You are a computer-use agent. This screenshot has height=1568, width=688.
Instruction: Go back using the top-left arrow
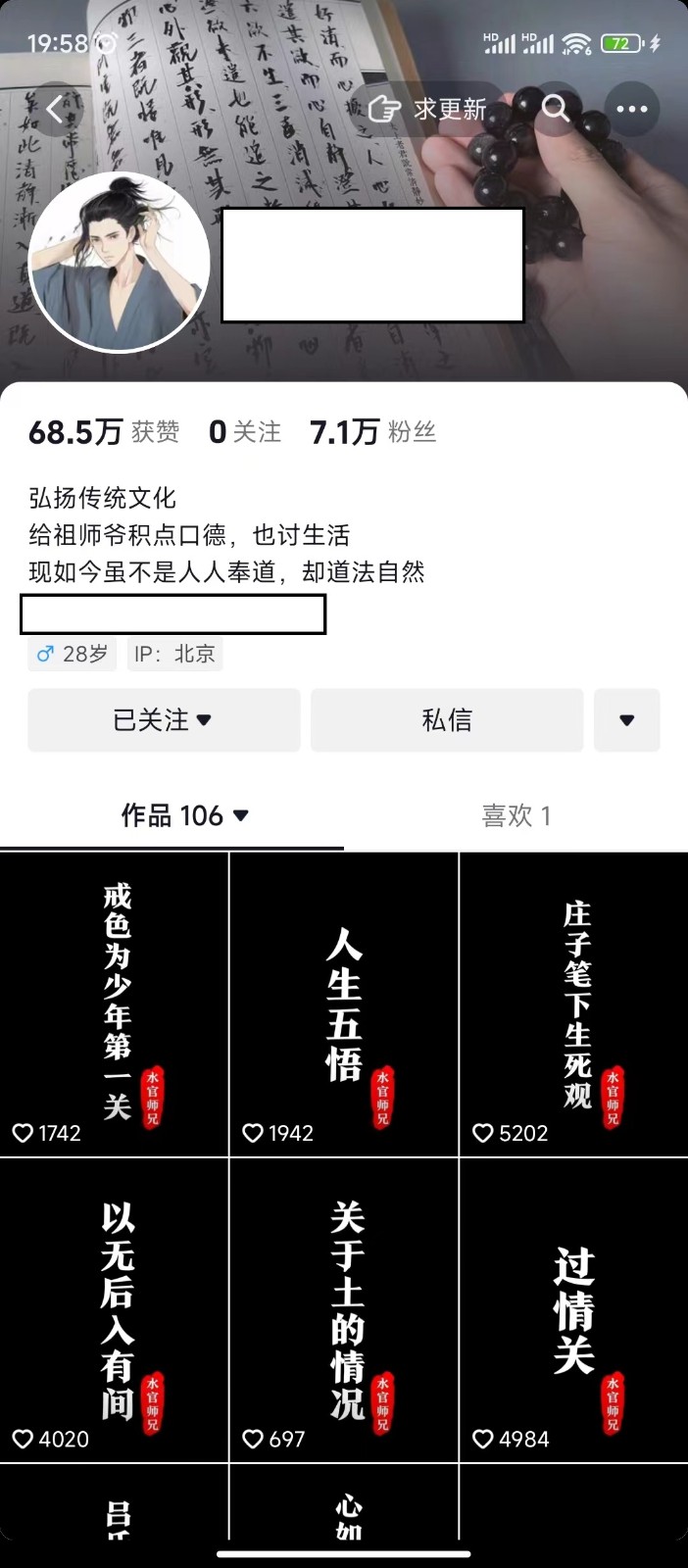click(55, 109)
